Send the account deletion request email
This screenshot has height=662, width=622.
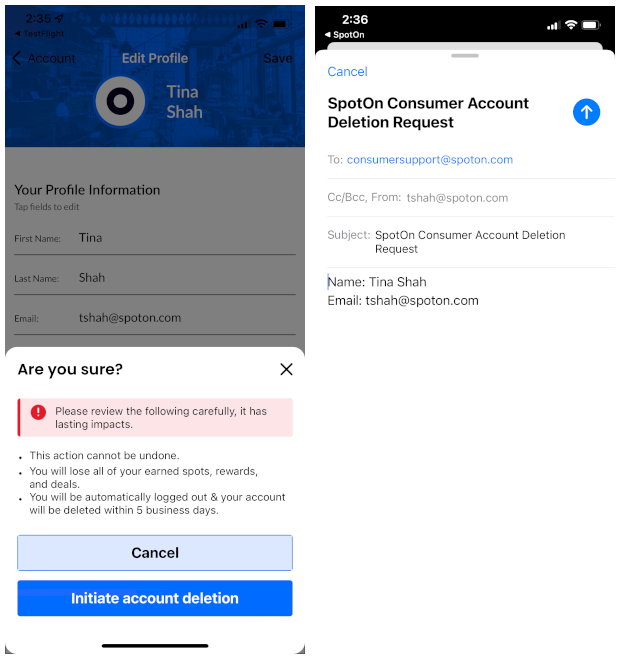(x=586, y=112)
